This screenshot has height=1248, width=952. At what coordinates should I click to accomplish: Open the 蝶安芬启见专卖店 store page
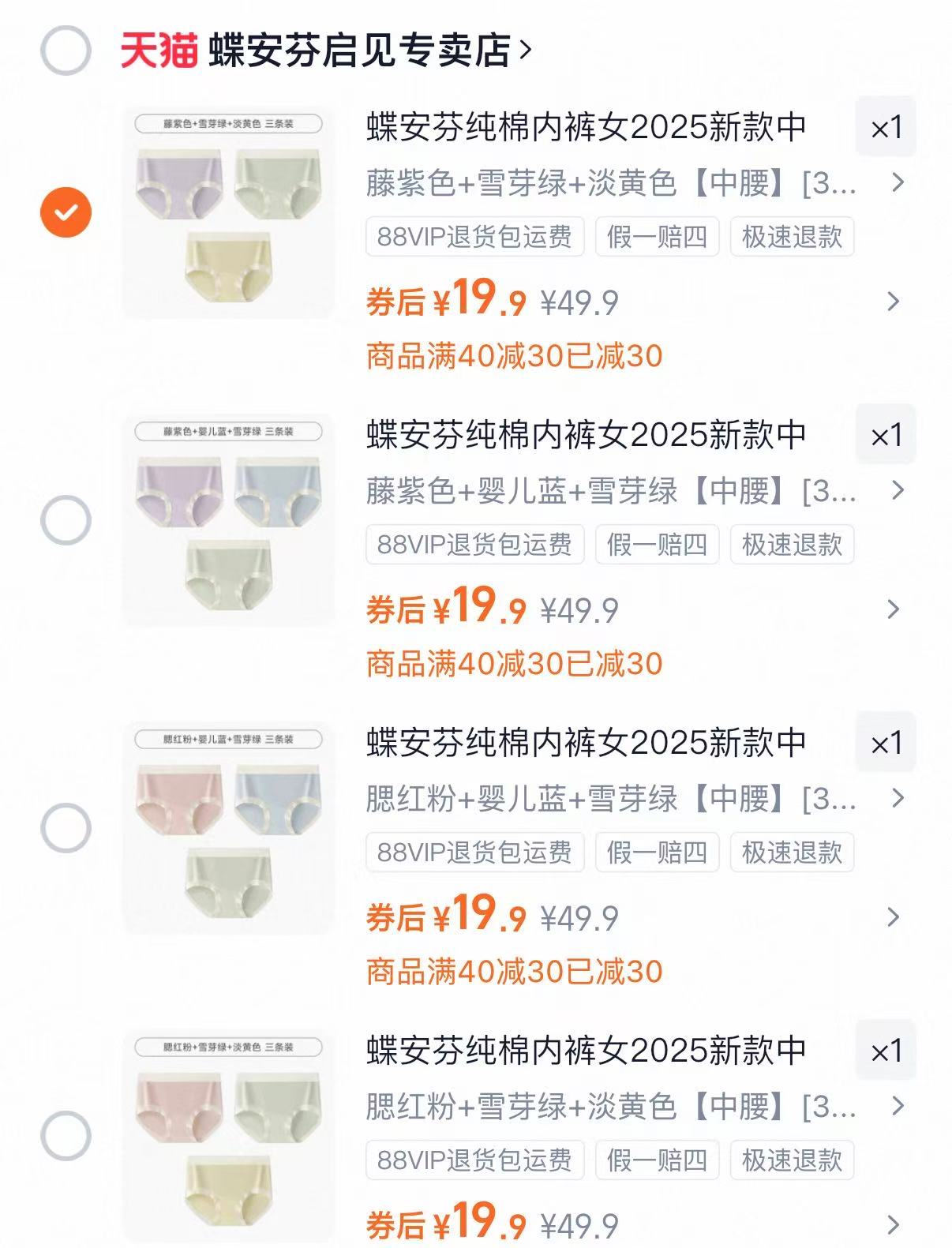pos(363,49)
